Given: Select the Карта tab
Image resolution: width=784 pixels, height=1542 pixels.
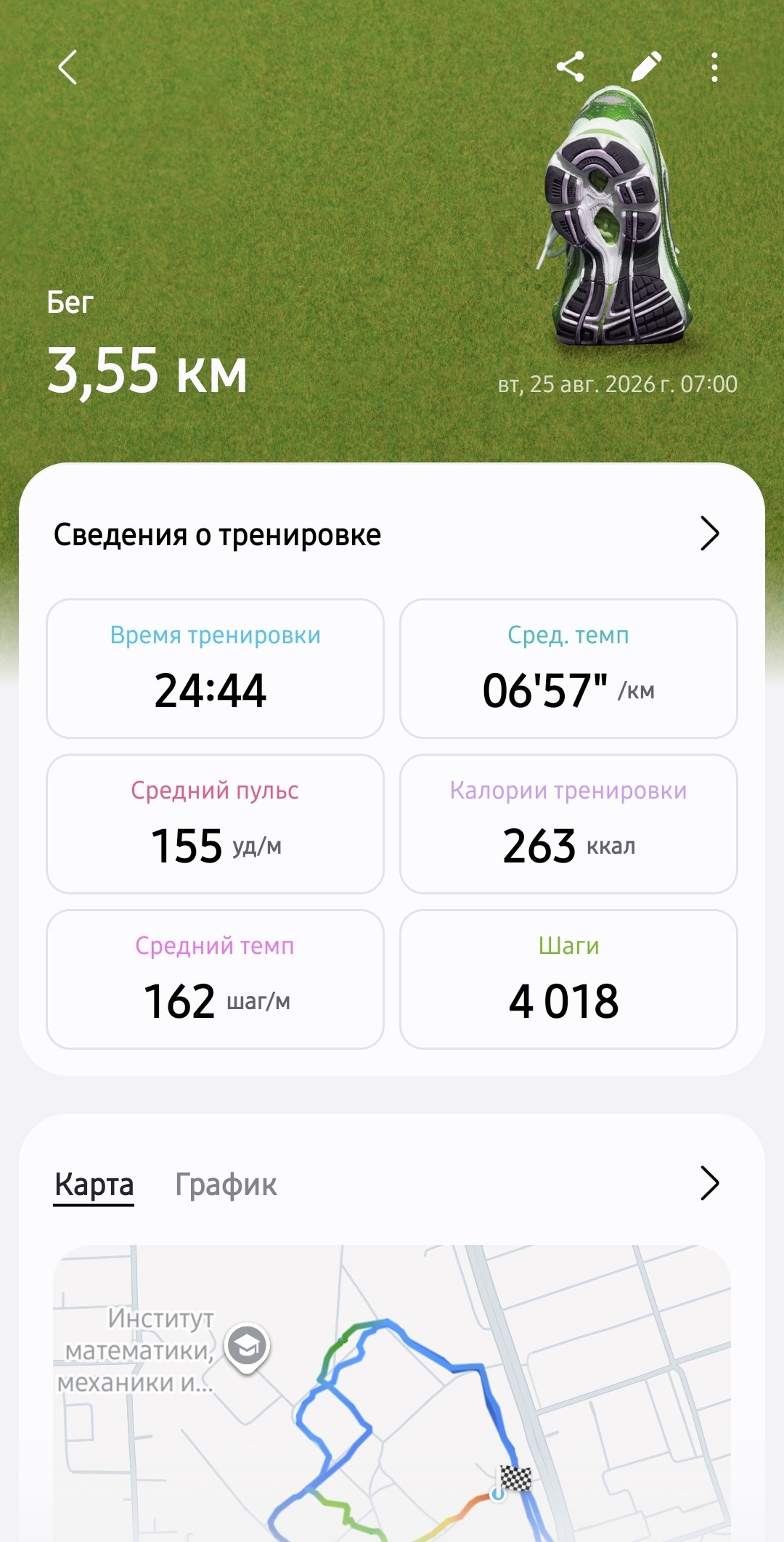Looking at the screenshot, I should click(x=94, y=1184).
